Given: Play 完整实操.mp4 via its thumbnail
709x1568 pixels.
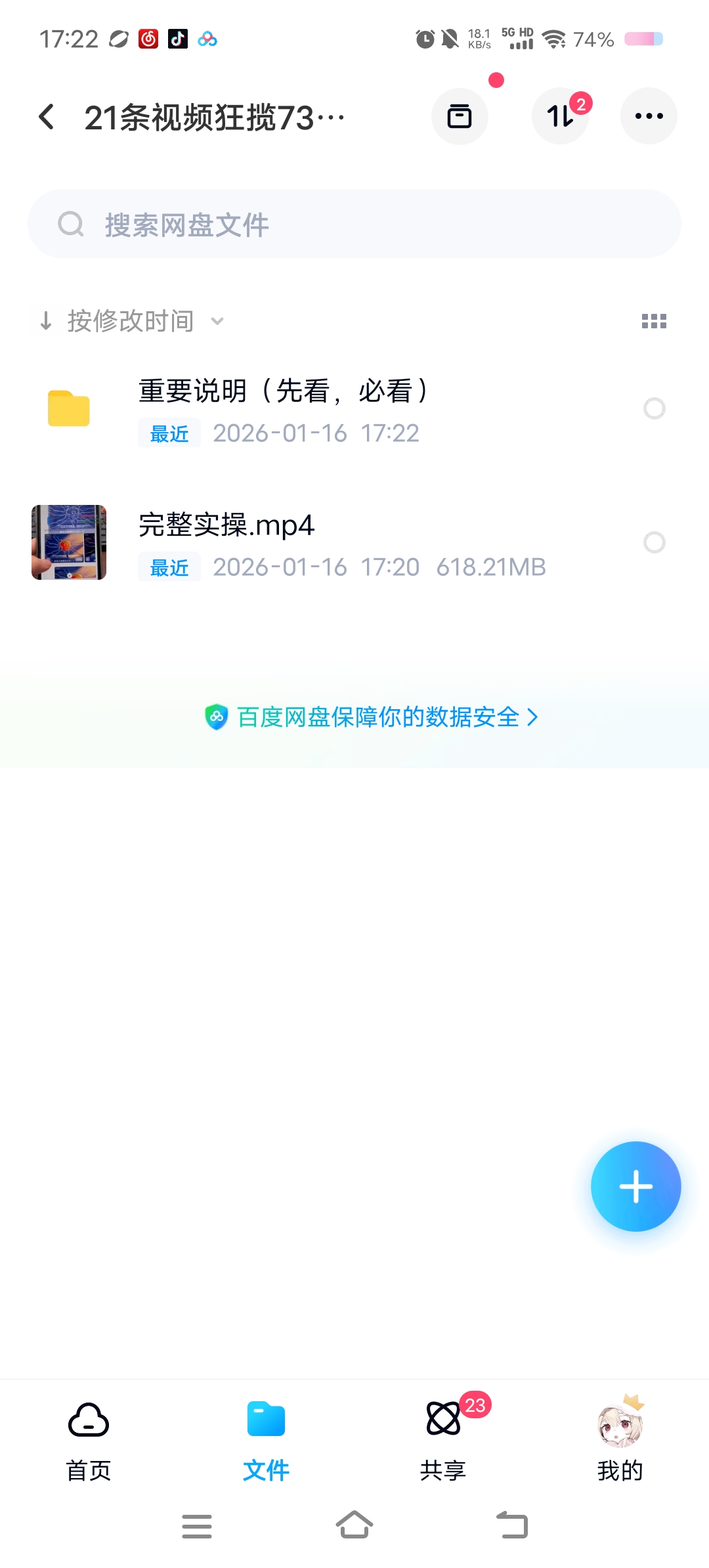Looking at the screenshot, I should tap(68, 542).
